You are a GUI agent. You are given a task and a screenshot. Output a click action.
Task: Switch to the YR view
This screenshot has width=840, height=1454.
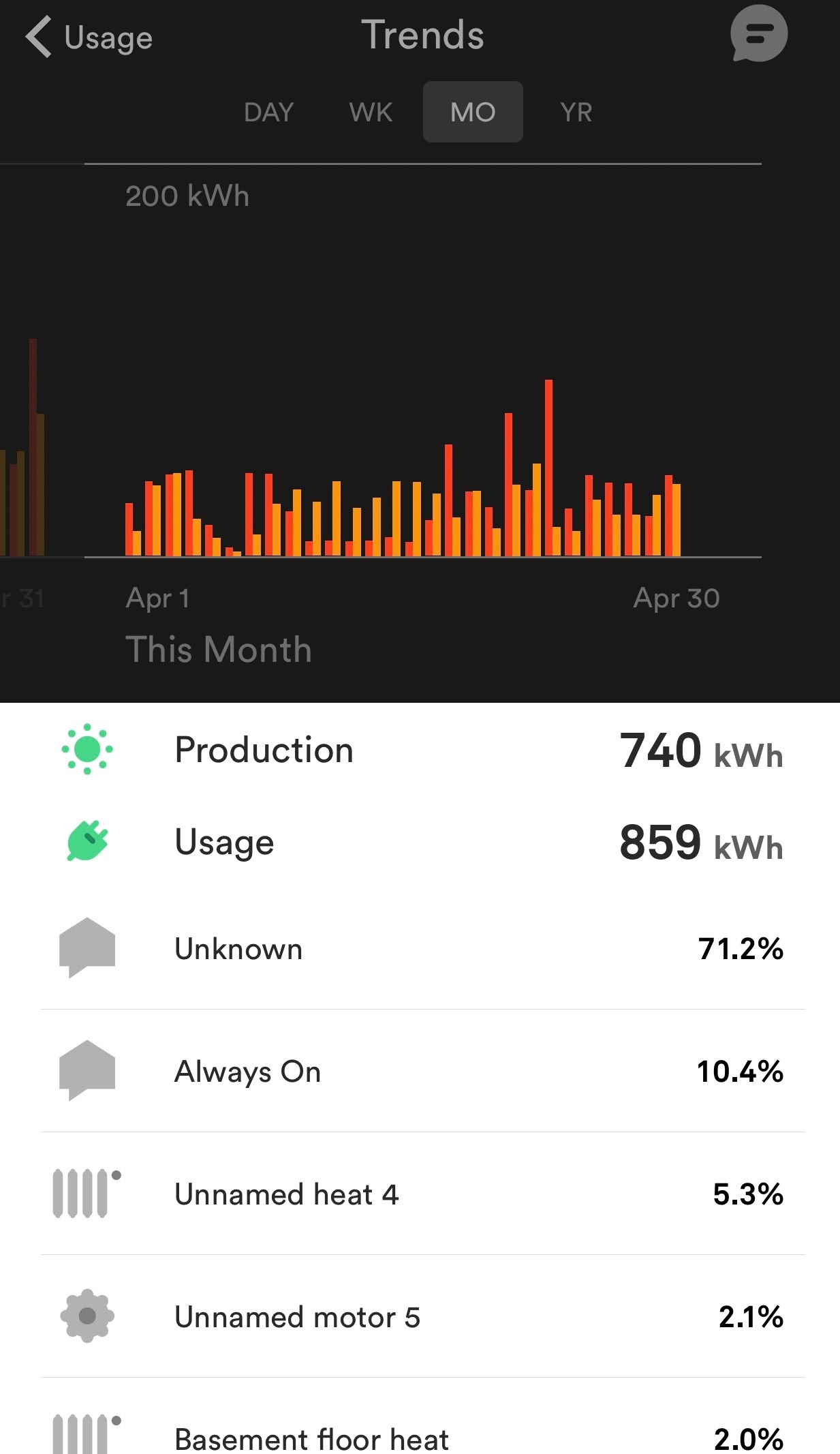pos(576,112)
